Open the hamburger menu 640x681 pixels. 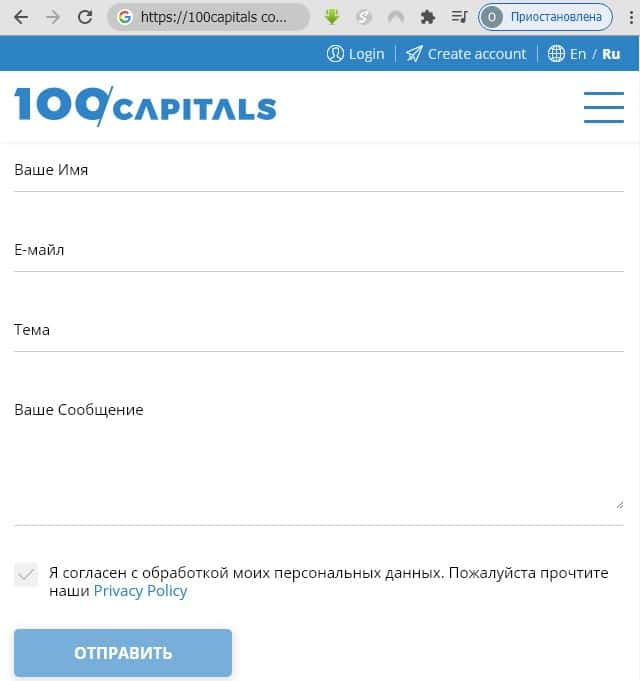click(603, 107)
